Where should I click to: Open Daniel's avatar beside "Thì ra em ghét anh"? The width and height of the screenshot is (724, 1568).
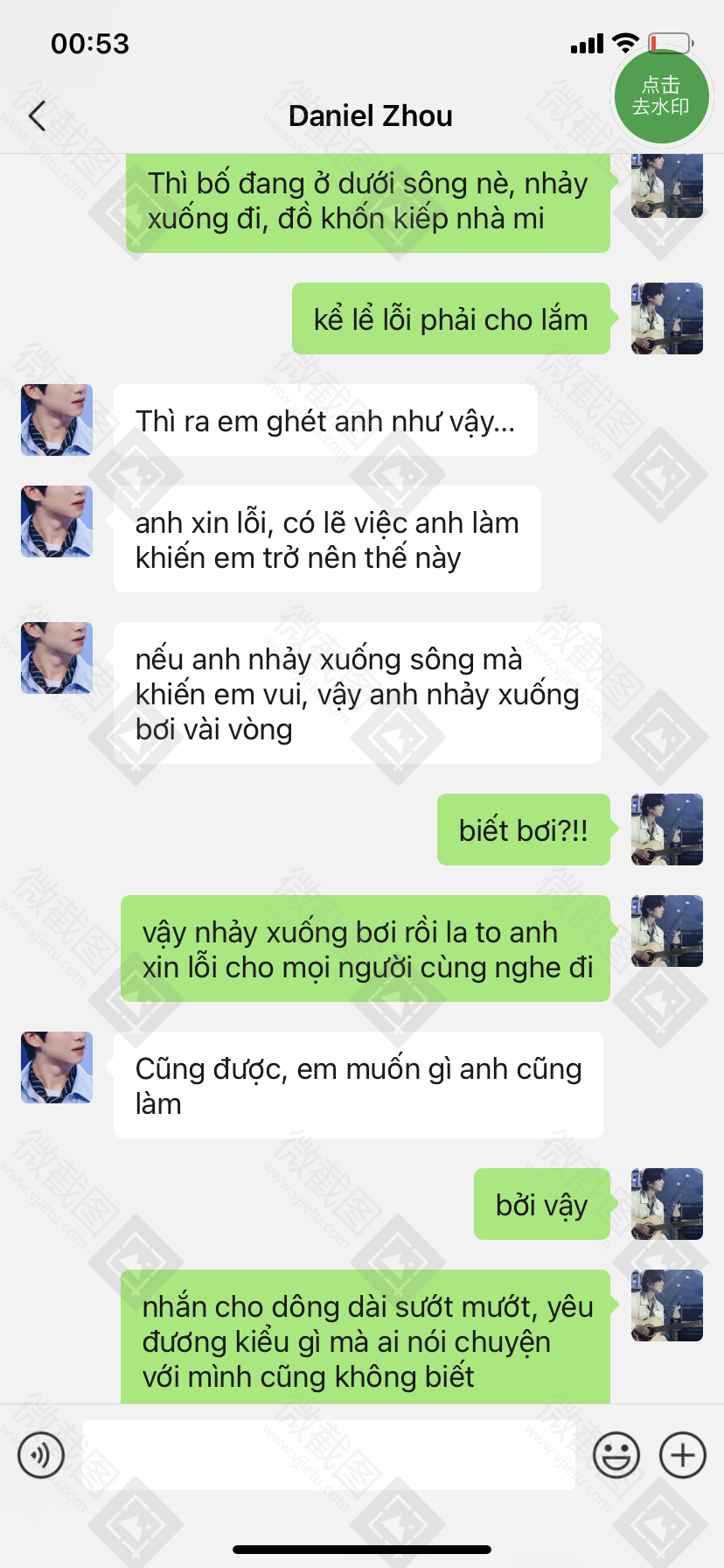pos(57,420)
